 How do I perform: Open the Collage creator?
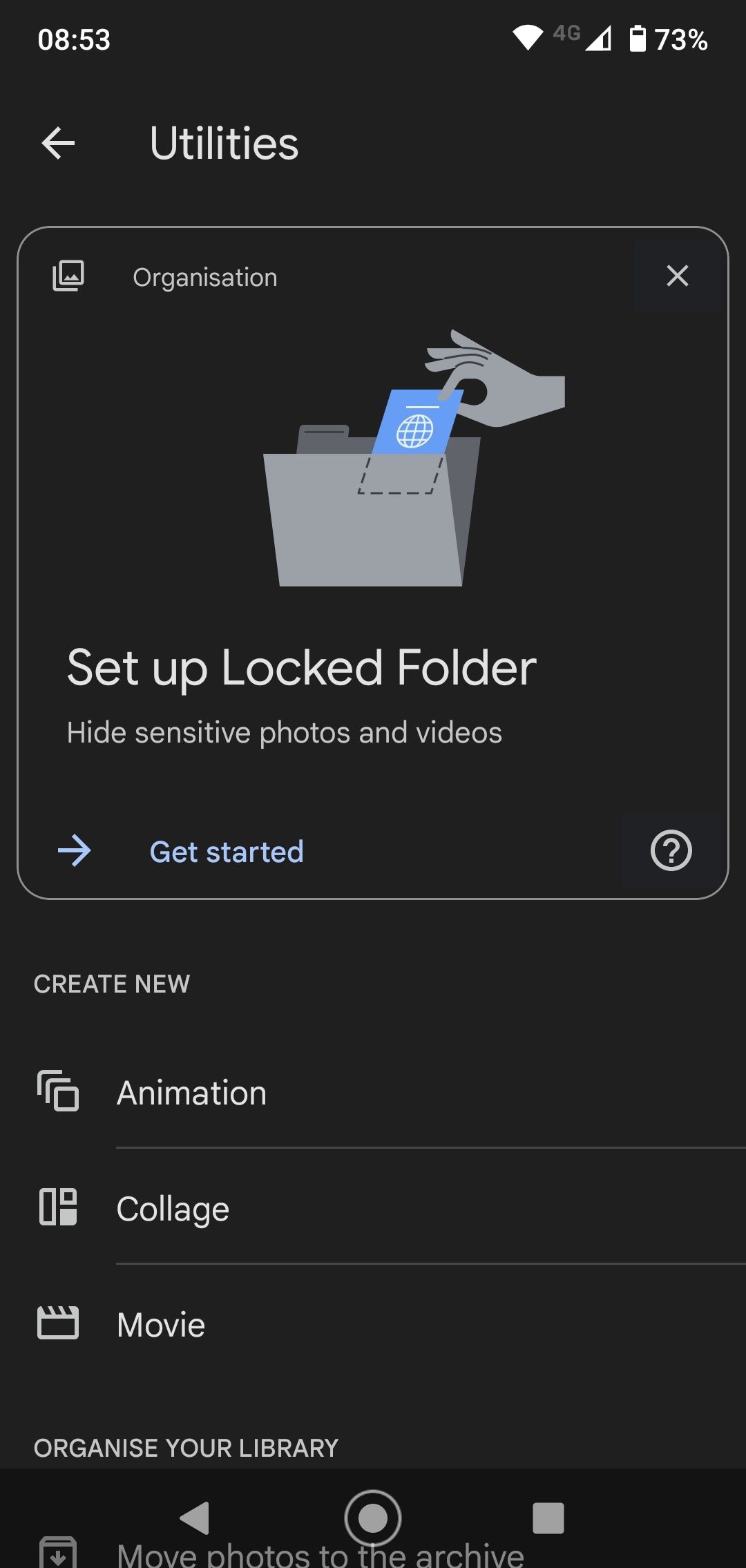click(x=172, y=1208)
